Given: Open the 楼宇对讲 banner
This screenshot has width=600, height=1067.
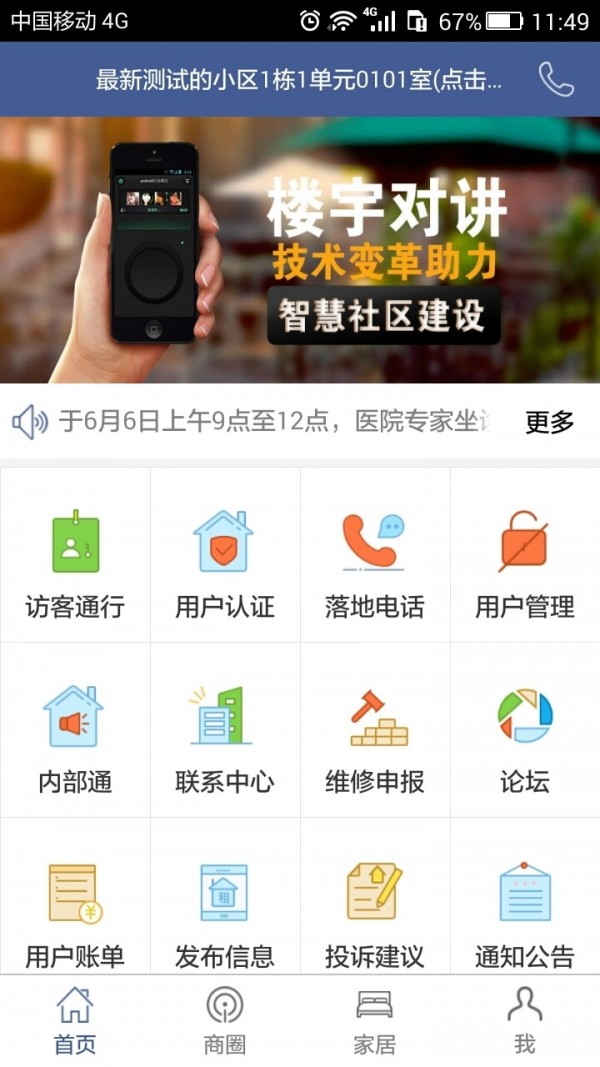Looking at the screenshot, I should (x=300, y=250).
